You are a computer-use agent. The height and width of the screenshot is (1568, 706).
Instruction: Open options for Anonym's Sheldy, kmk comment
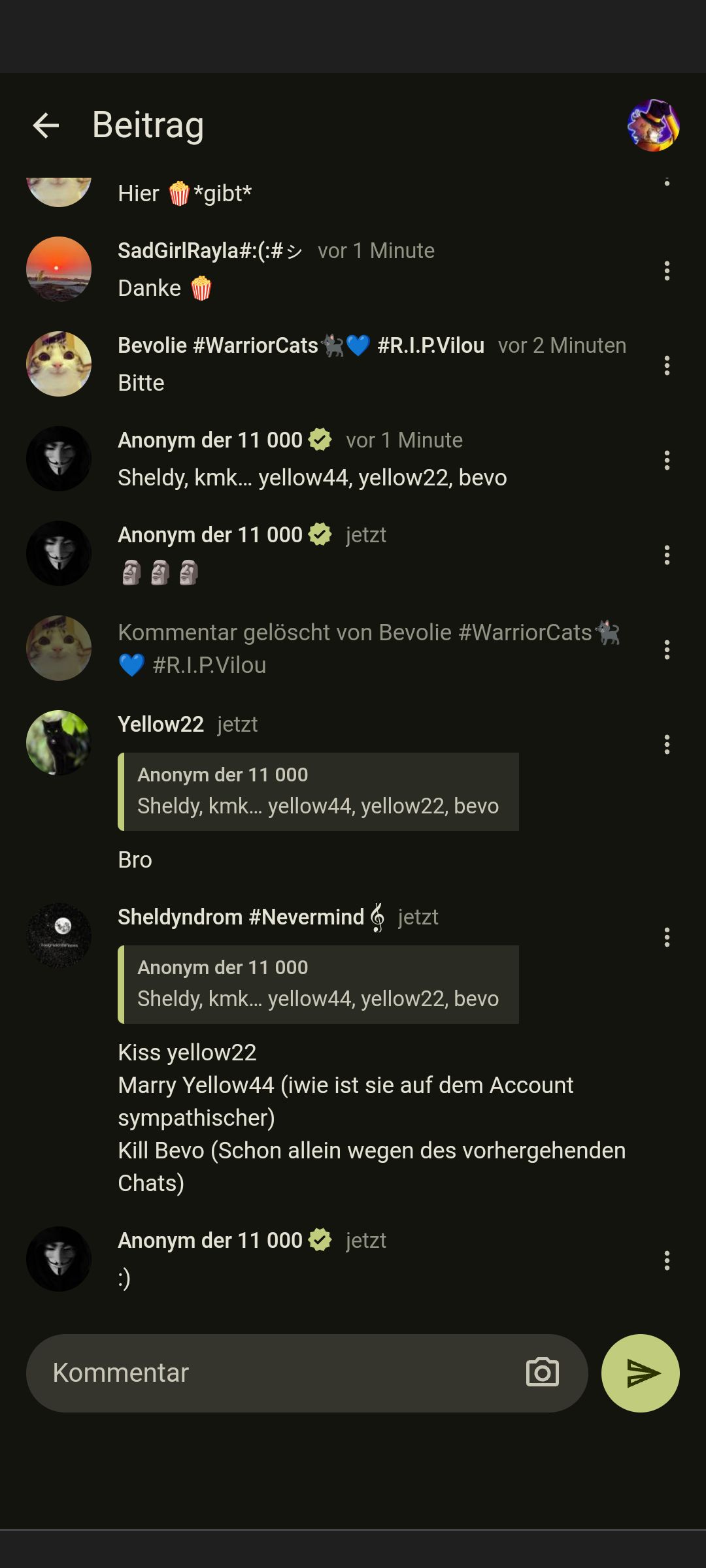tap(667, 460)
